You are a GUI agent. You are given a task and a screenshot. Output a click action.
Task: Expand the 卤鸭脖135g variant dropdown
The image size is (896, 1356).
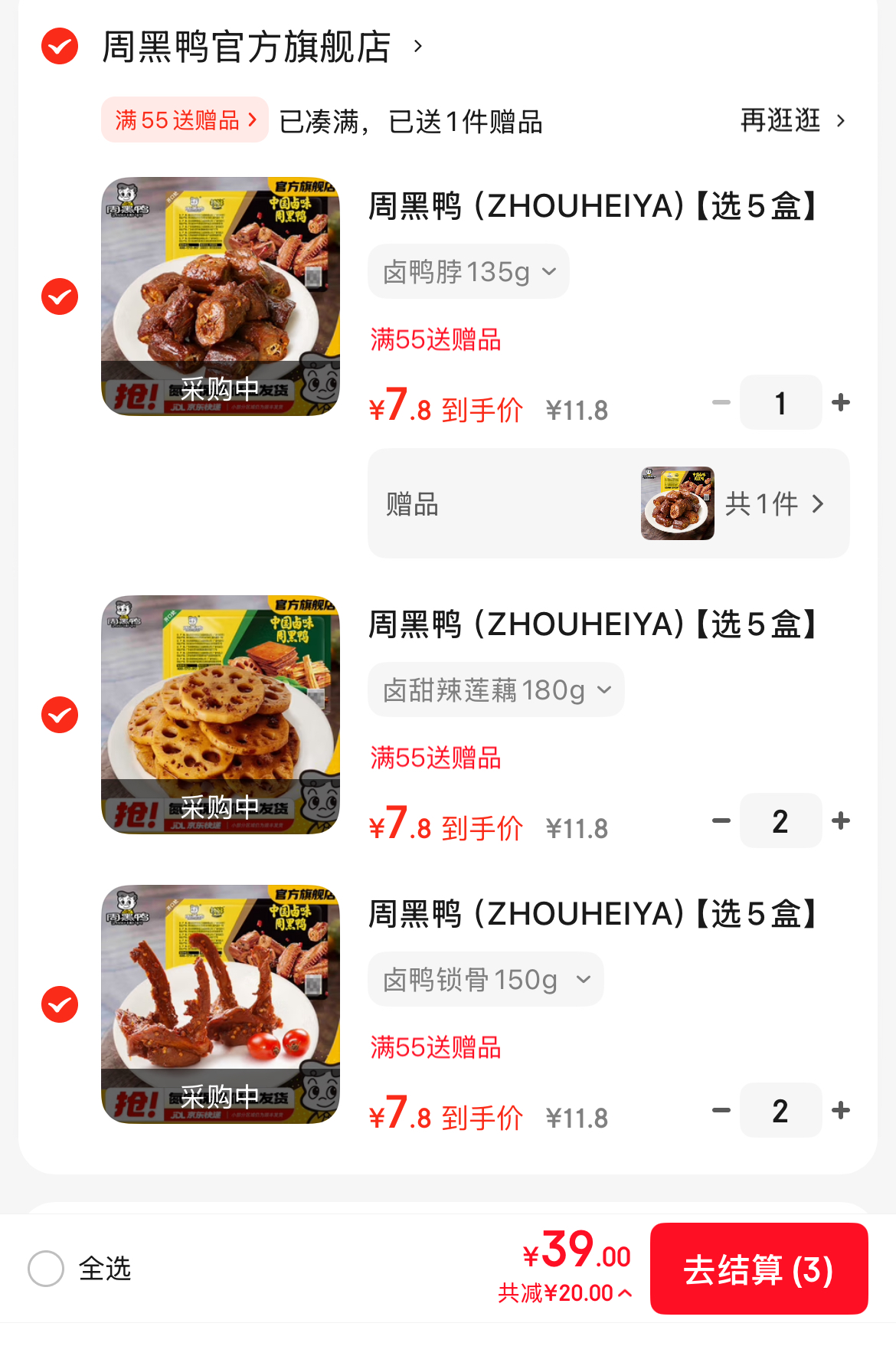coord(468,272)
